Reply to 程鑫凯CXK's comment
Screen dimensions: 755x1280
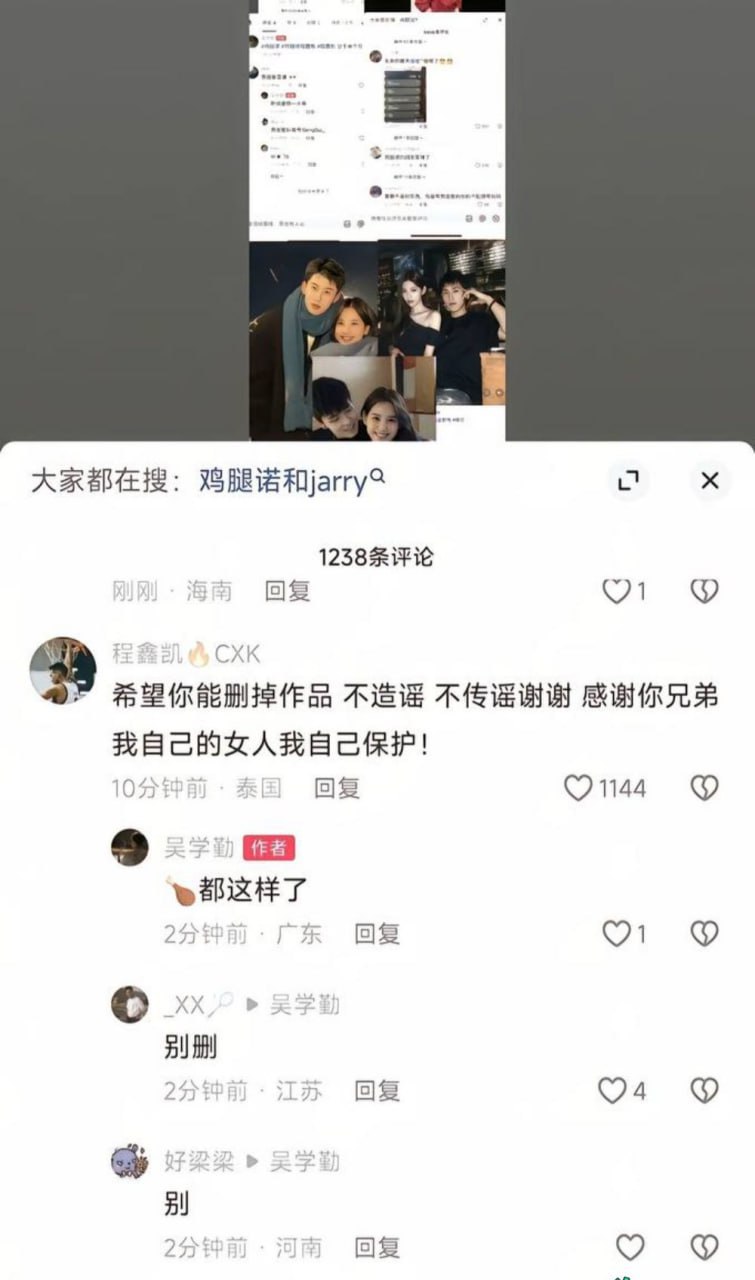(x=337, y=788)
